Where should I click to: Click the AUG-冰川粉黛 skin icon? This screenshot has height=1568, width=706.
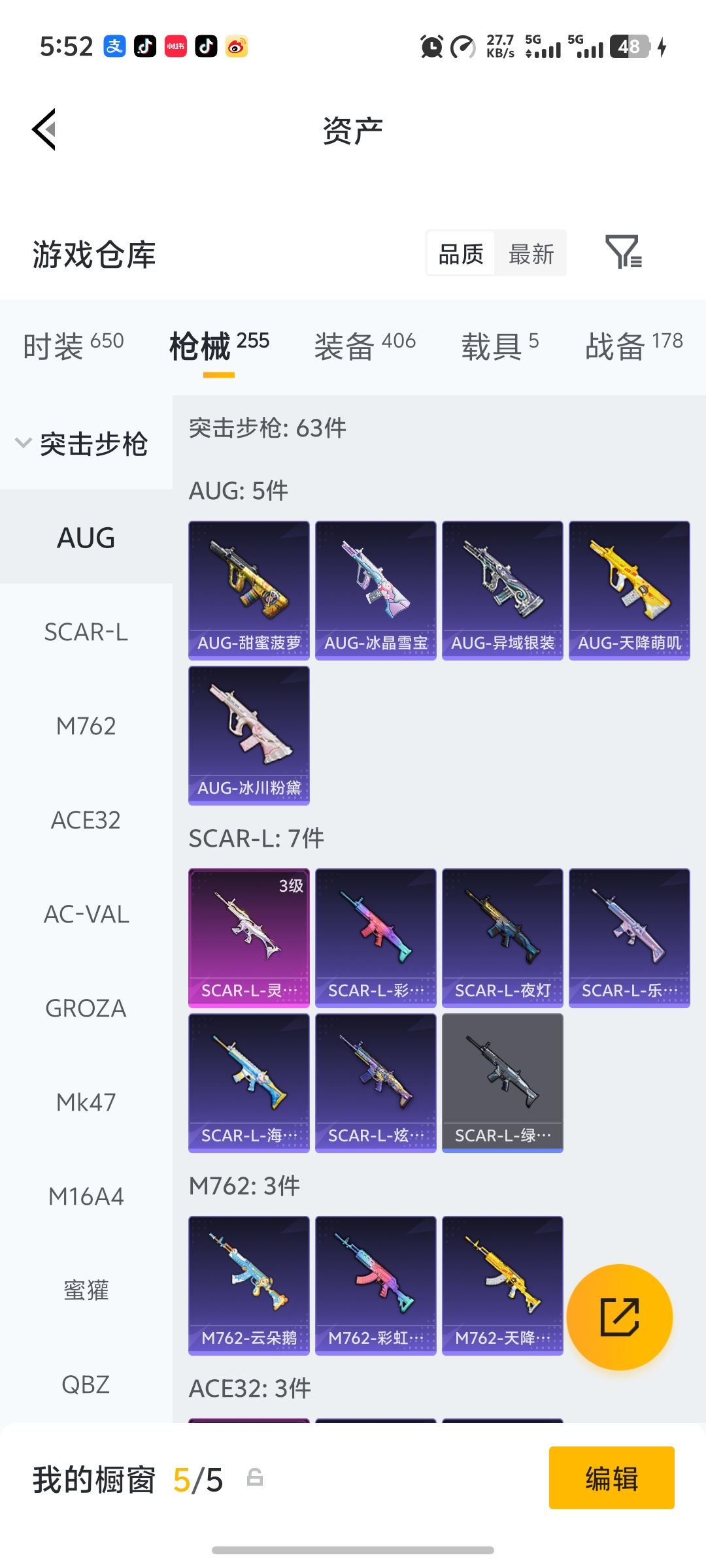(248, 735)
